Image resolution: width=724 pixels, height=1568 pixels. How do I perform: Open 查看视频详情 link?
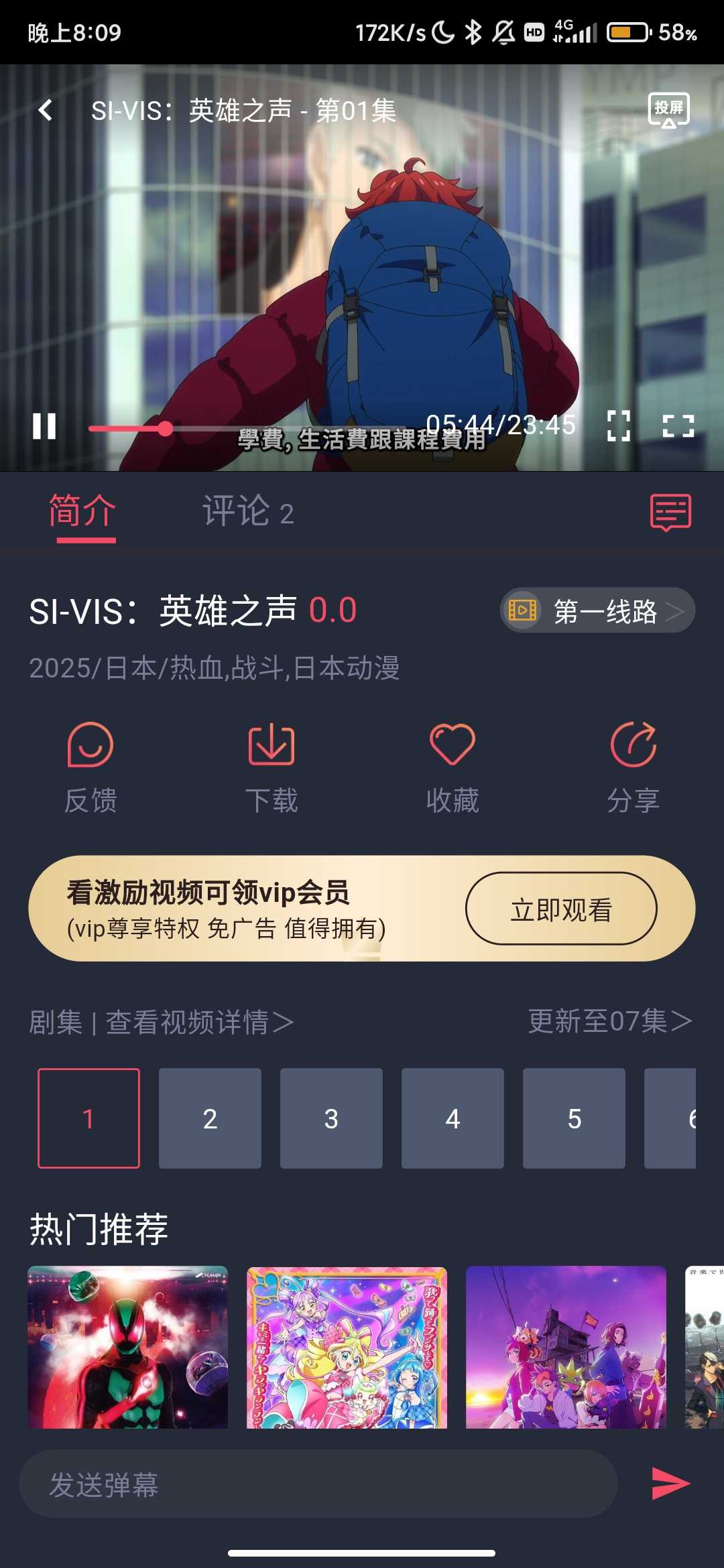[x=199, y=1023]
